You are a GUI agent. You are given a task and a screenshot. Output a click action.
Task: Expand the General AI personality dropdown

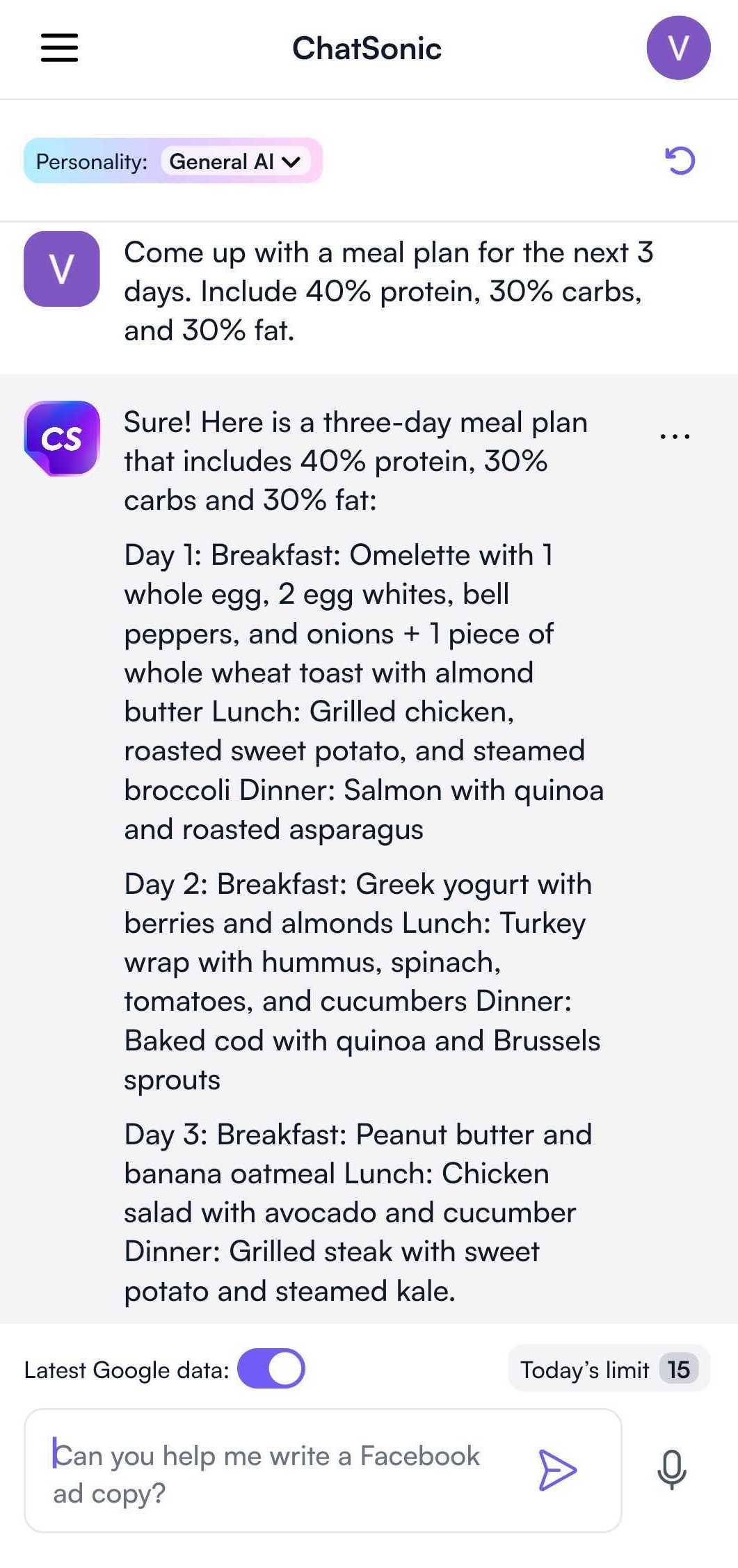235,161
